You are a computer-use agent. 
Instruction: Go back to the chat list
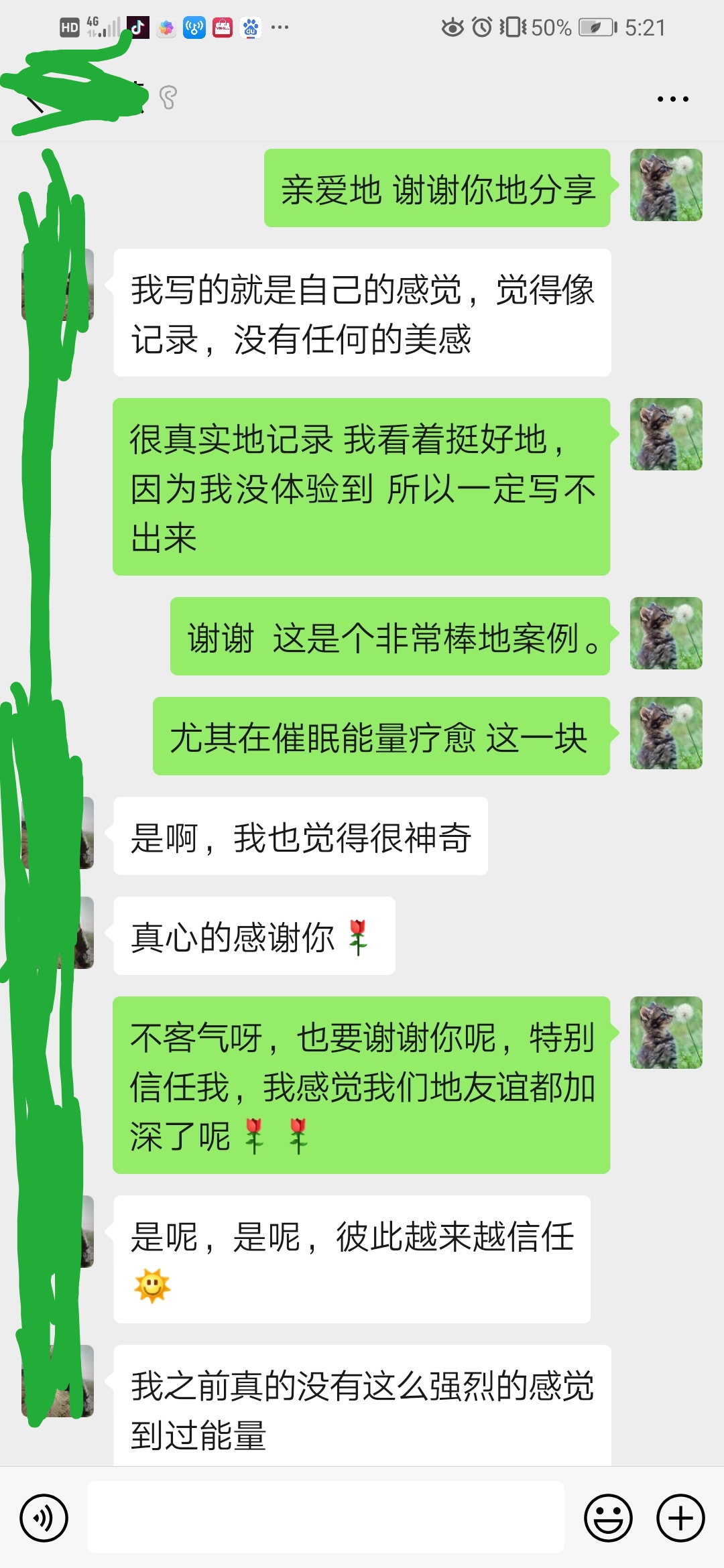(35, 101)
